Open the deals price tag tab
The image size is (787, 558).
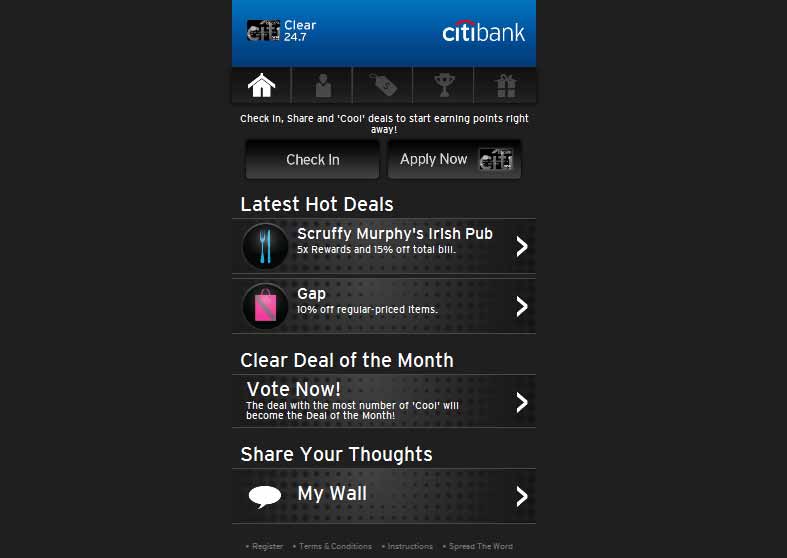click(383, 86)
